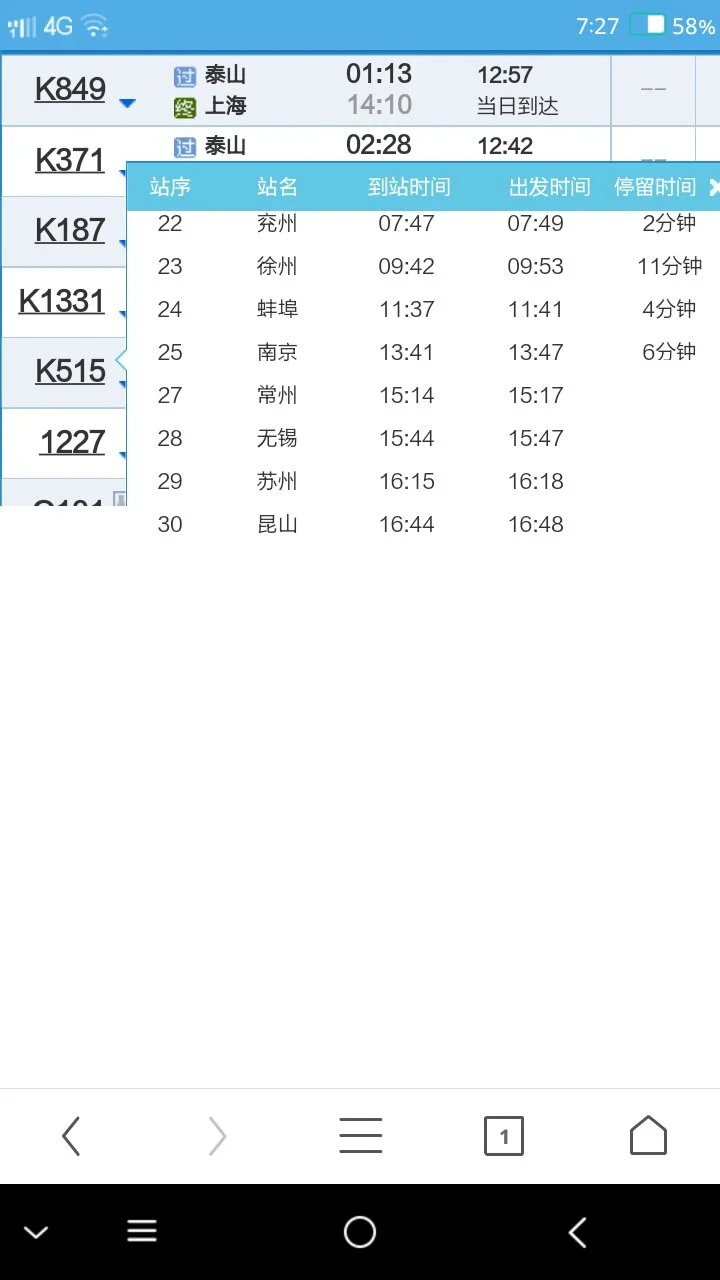Close the station timetable popup with the X

pos(713,186)
